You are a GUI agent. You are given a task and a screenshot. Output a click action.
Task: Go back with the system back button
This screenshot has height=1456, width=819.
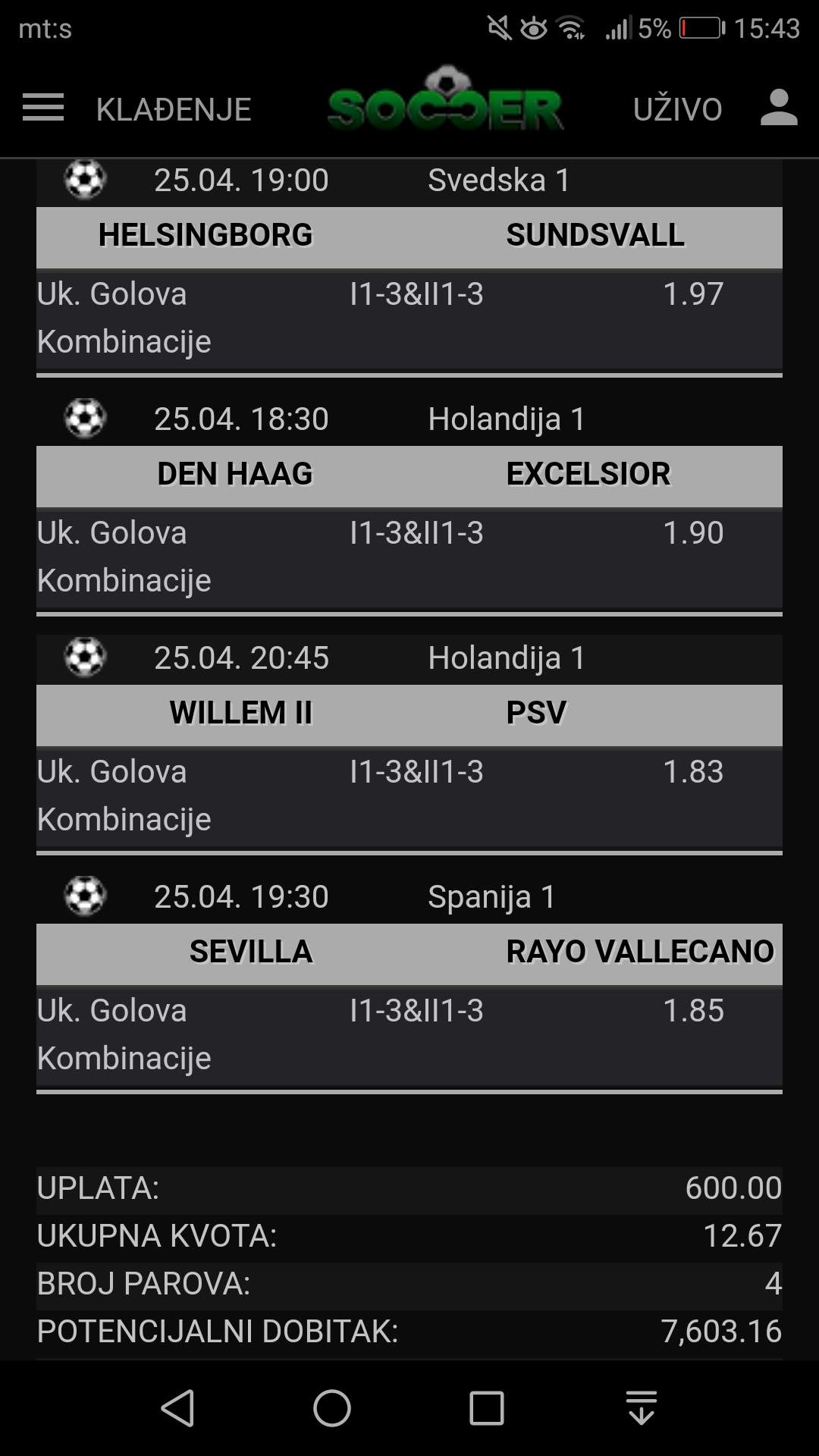click(x=178, y=1408)
